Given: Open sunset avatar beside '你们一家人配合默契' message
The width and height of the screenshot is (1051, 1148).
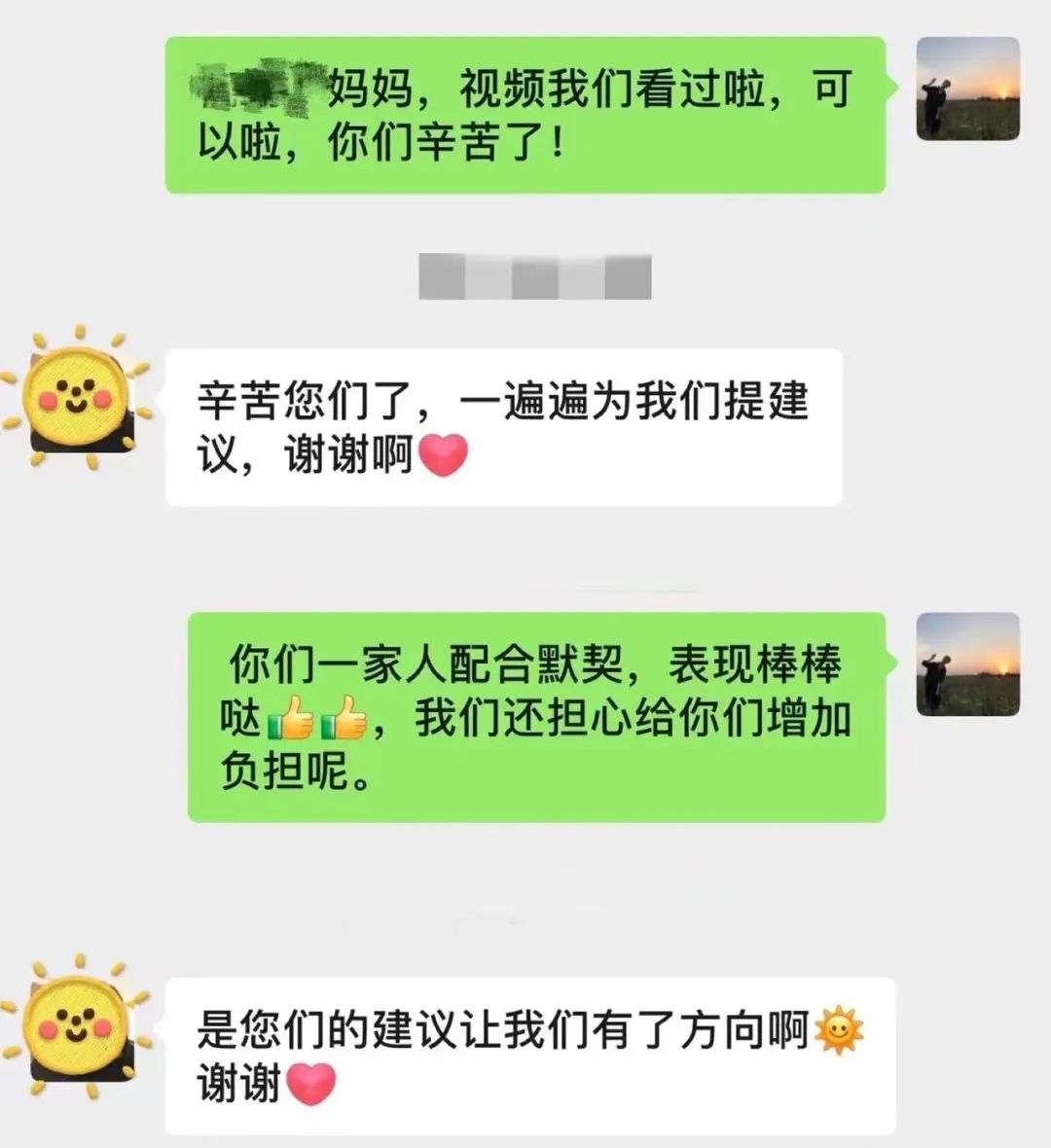Looking at the screenshot, I should click(967, 664).
